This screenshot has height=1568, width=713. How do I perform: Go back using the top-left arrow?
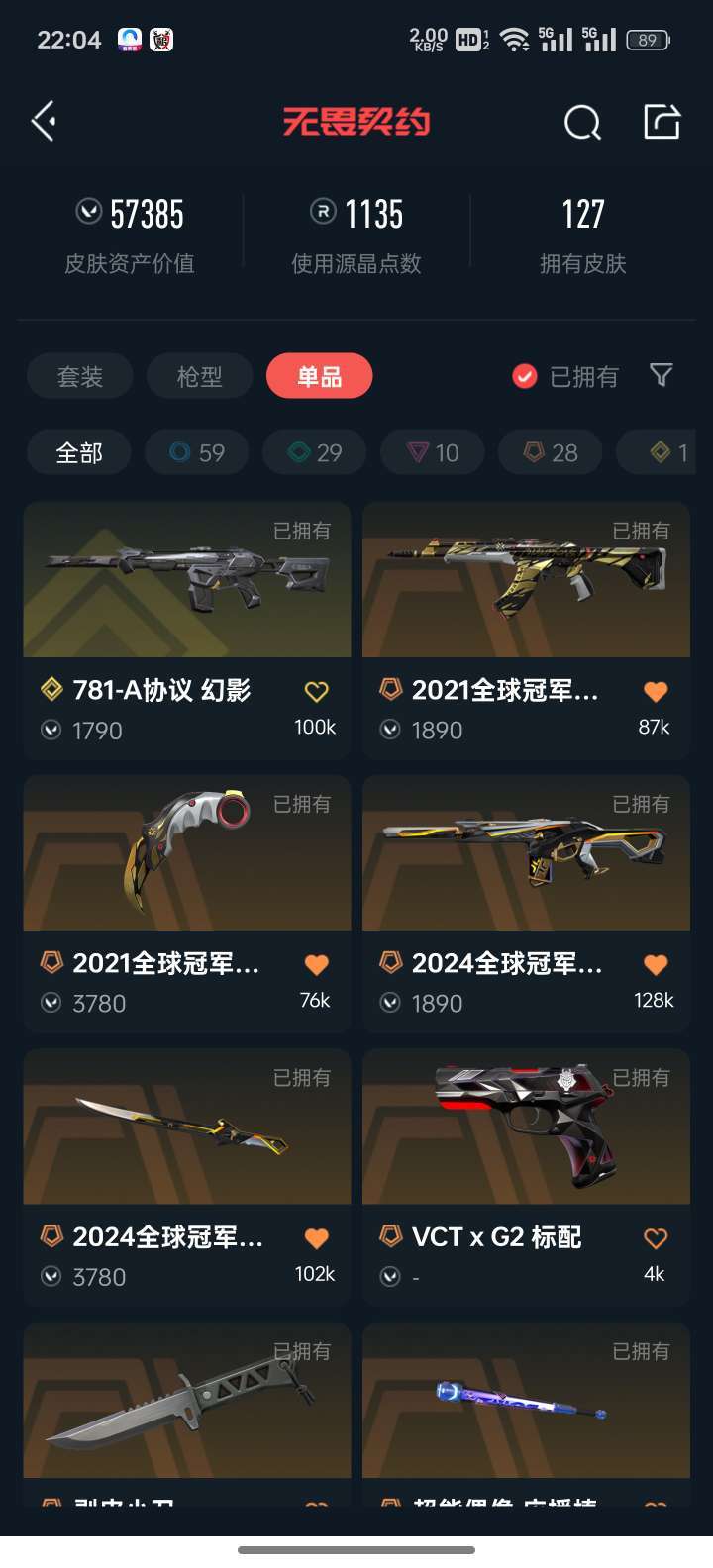point(44,122)
